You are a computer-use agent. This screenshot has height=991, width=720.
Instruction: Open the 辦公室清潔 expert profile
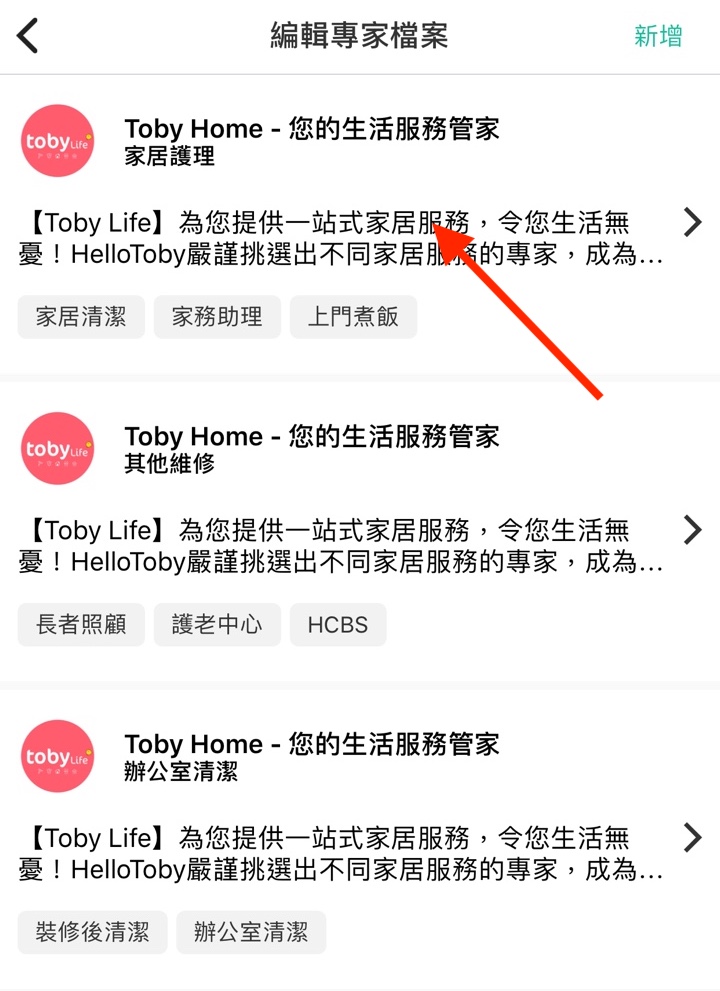[x=692, y=837]
